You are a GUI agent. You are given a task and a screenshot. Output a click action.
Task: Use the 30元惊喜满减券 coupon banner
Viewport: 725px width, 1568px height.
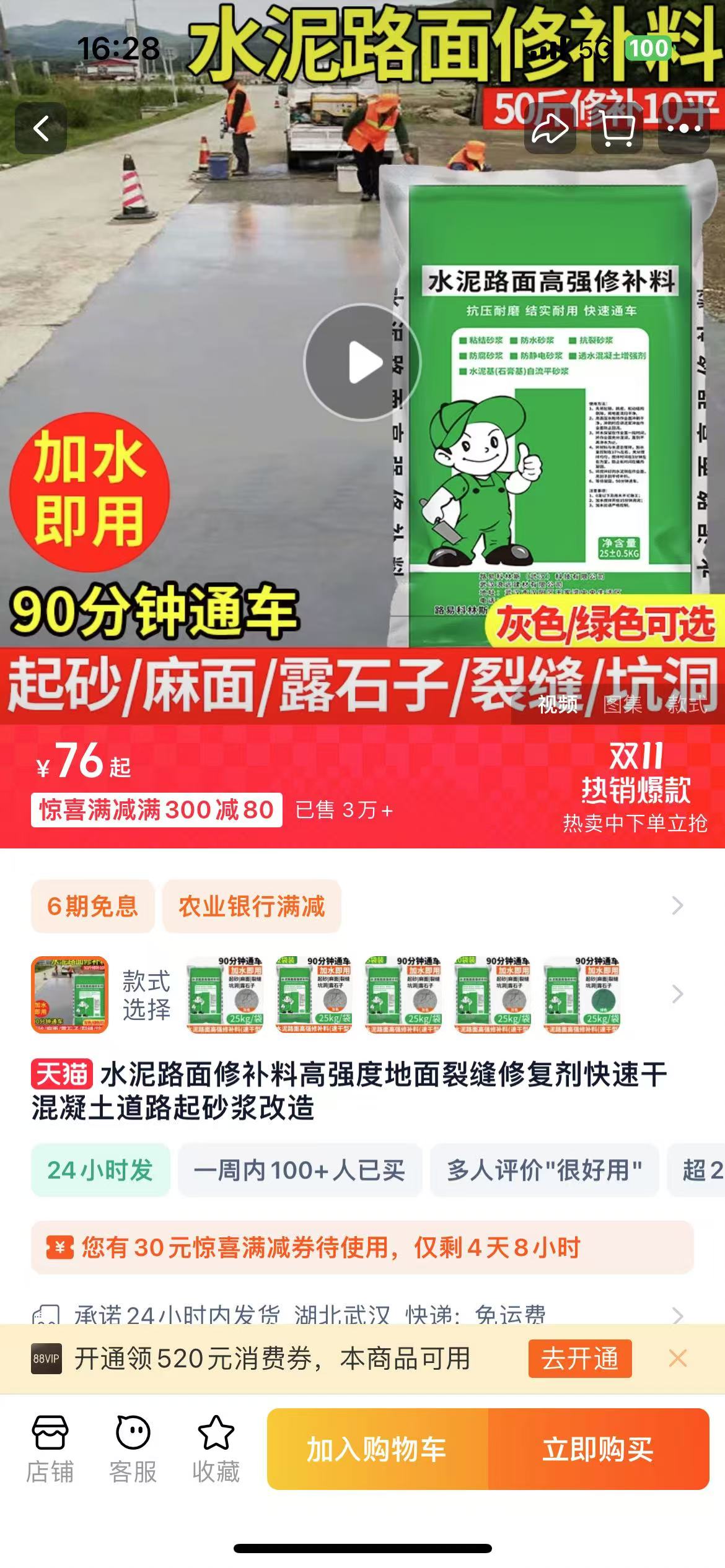pos(362,1247)
